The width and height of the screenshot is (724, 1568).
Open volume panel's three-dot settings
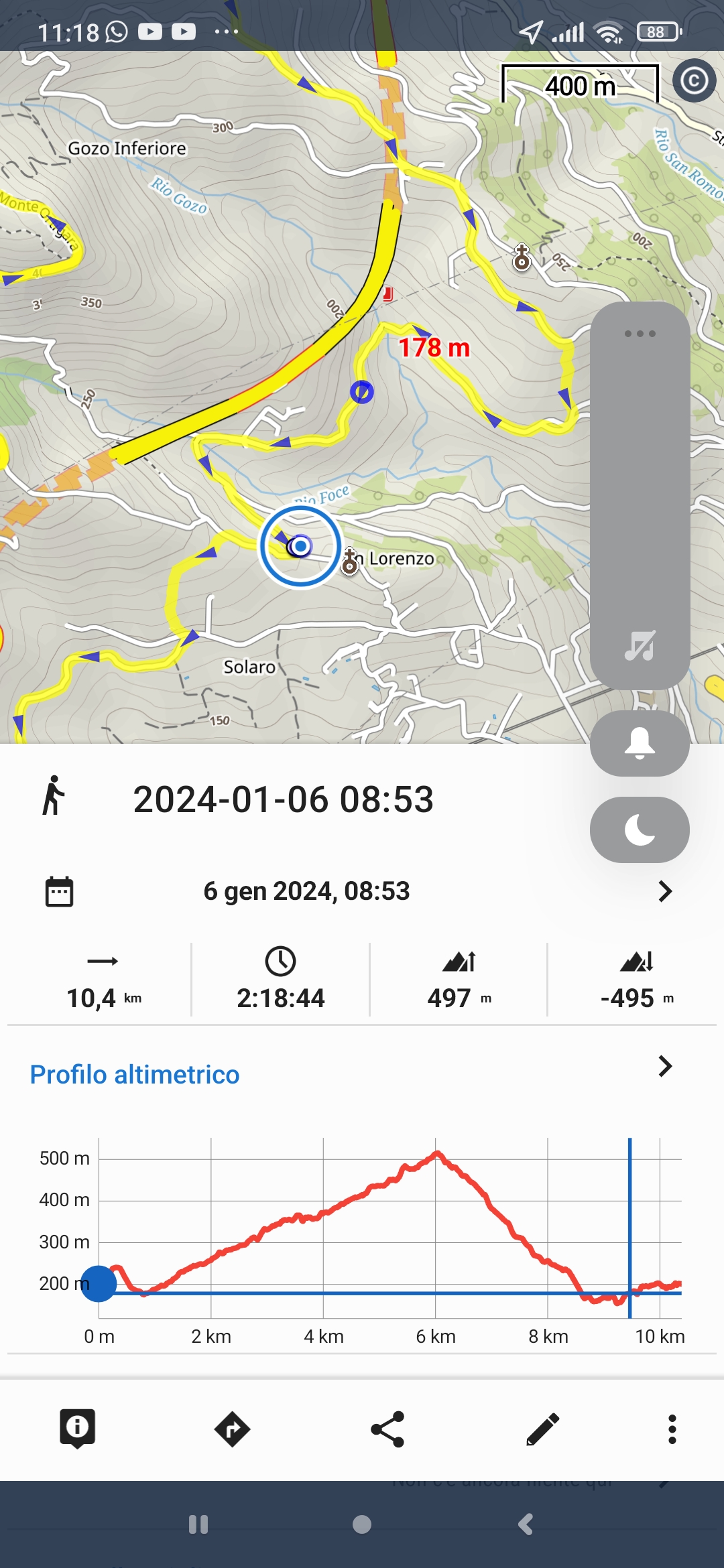click(x=640, y=334)
